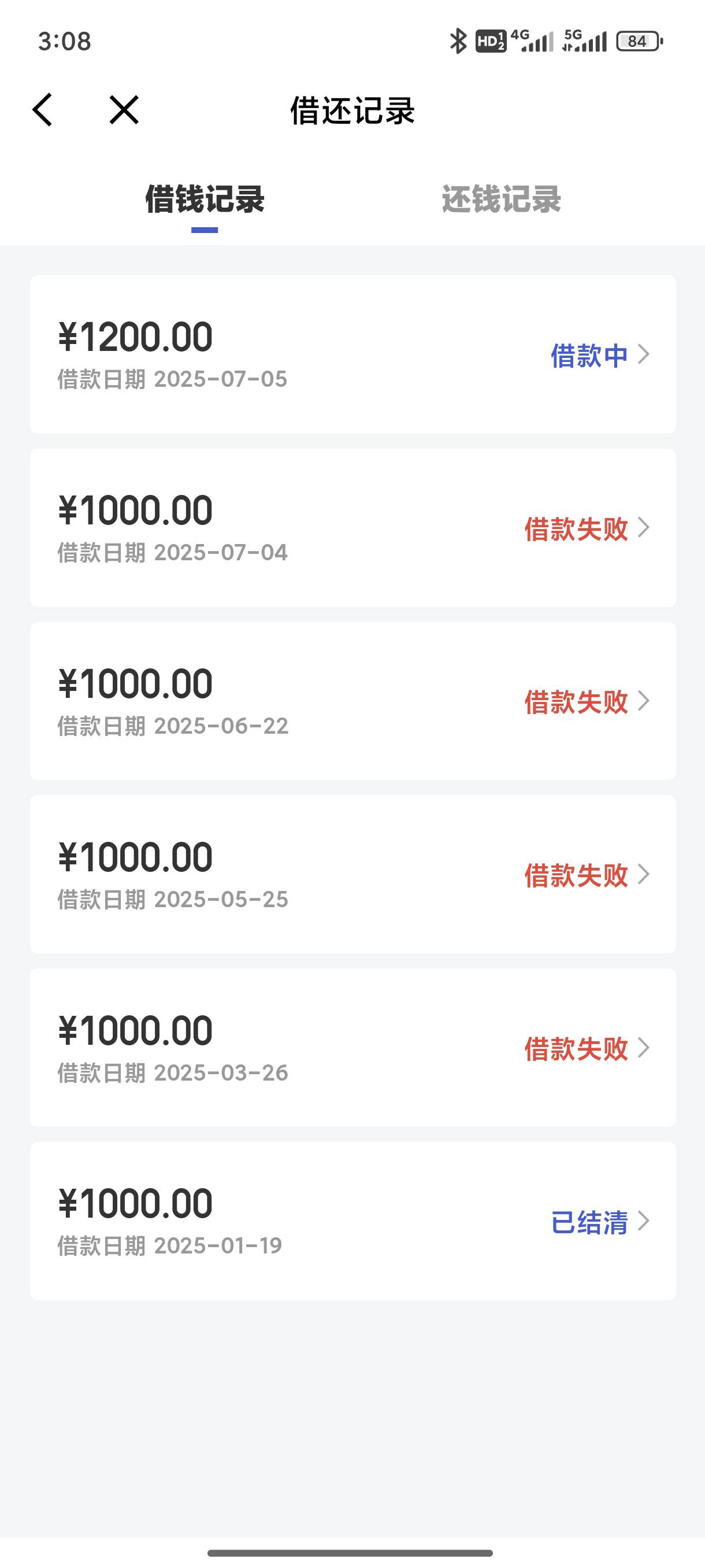Go back using the arrow icon
This screenshot has height=1568, width=705.
tap(43, 110)
